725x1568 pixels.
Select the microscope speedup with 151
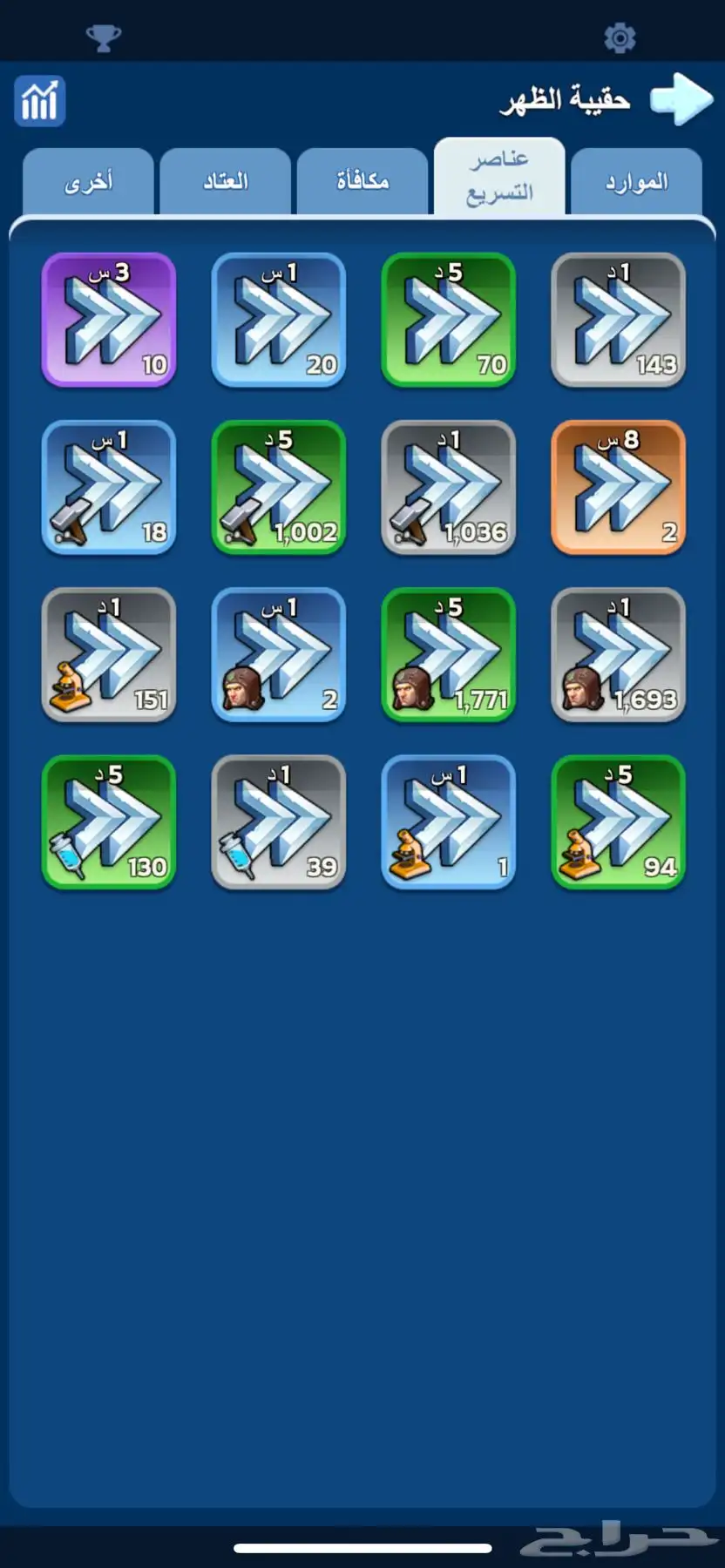coord(109,655)
